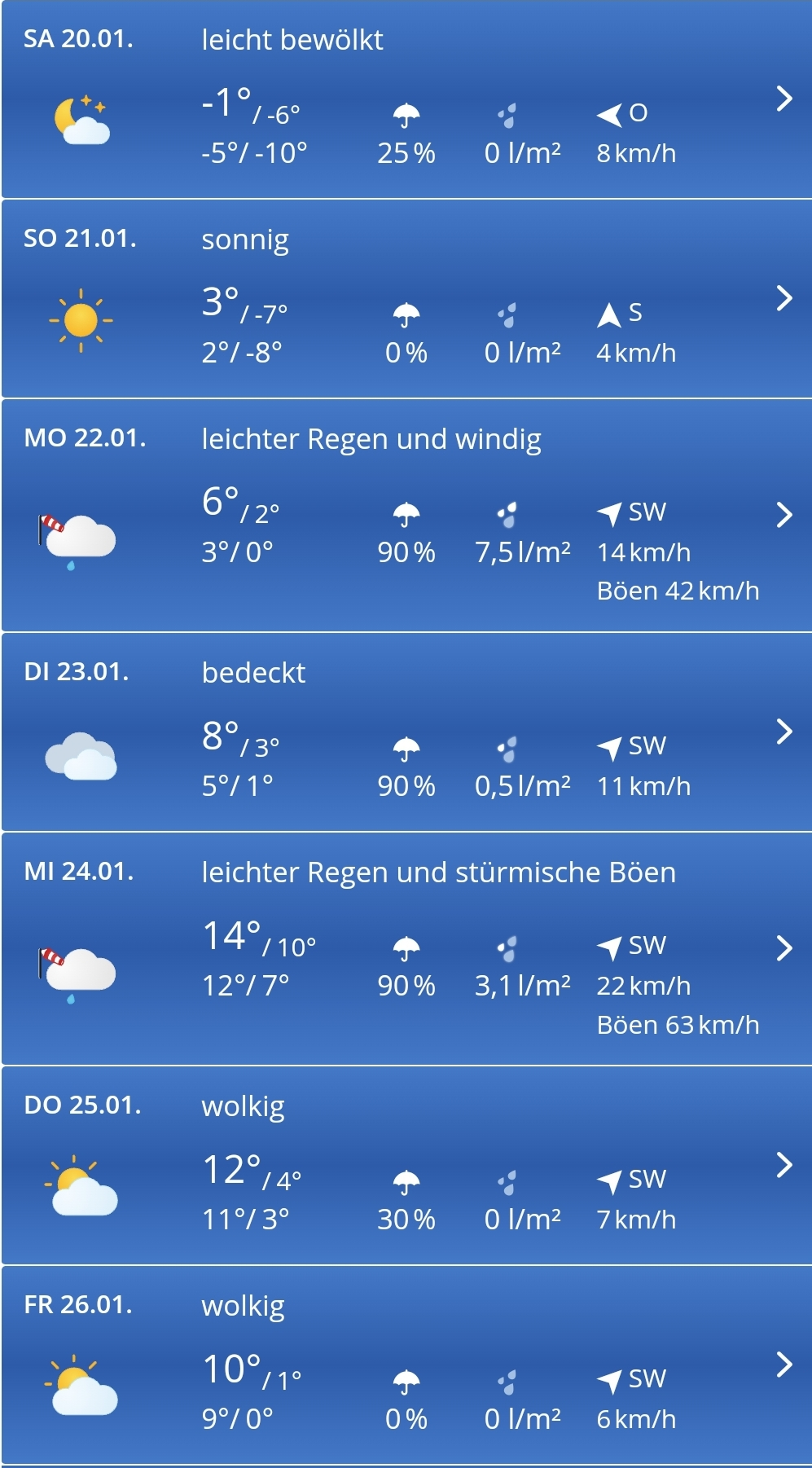View details for MO 22.01.
Screen dimensions: 812x1468
406,516
